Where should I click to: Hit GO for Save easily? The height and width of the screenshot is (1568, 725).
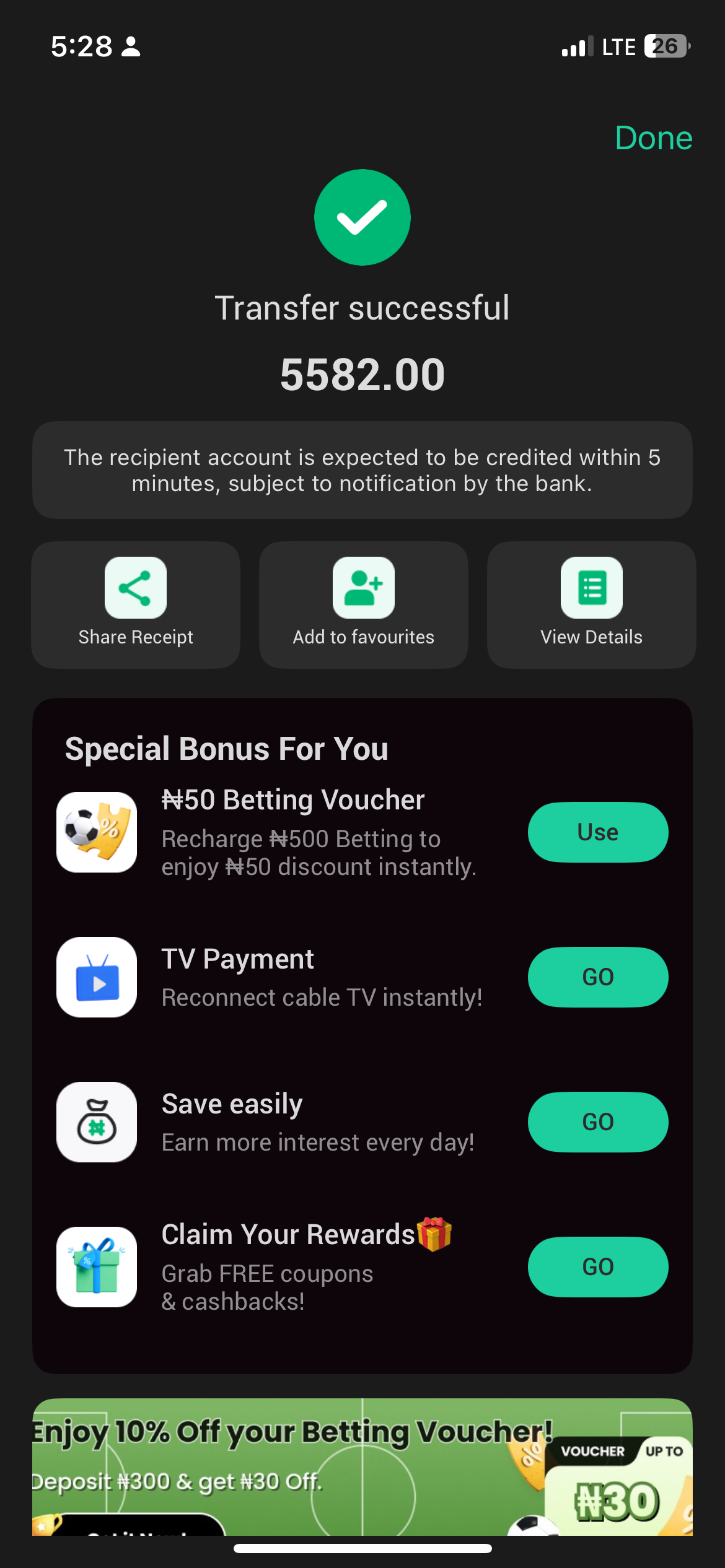(597, 1122)
